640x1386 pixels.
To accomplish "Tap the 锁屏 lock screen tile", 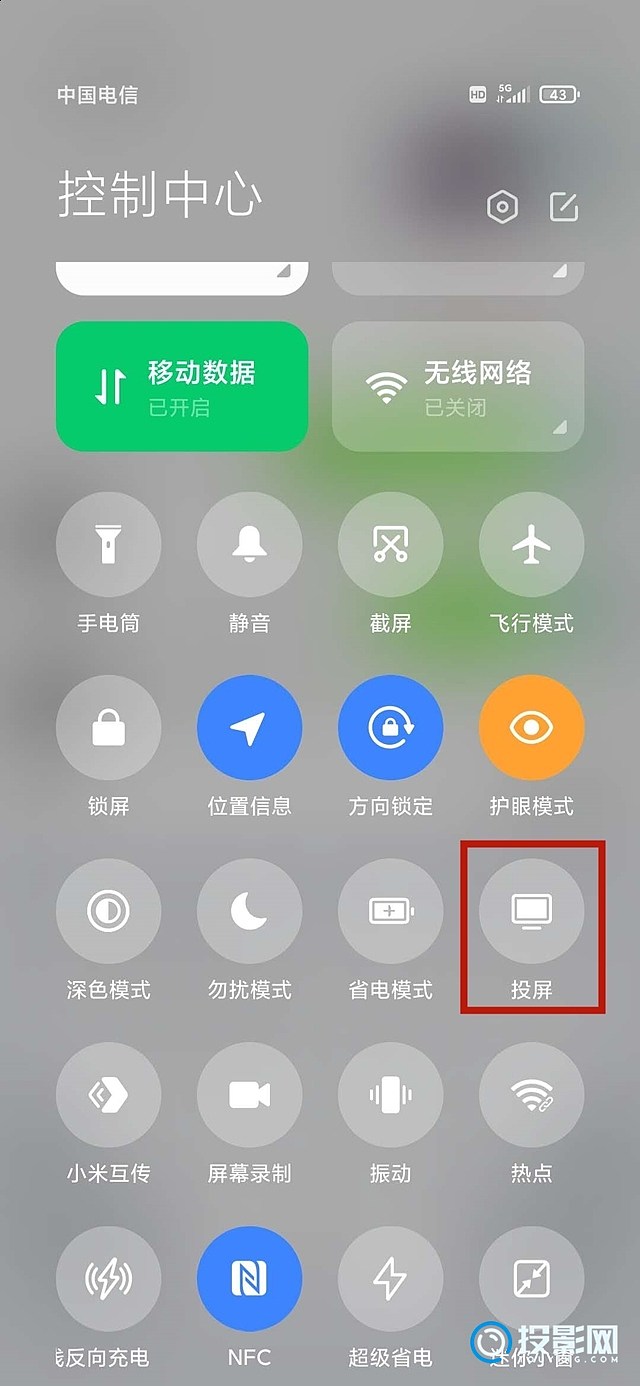I will (108, 727).
